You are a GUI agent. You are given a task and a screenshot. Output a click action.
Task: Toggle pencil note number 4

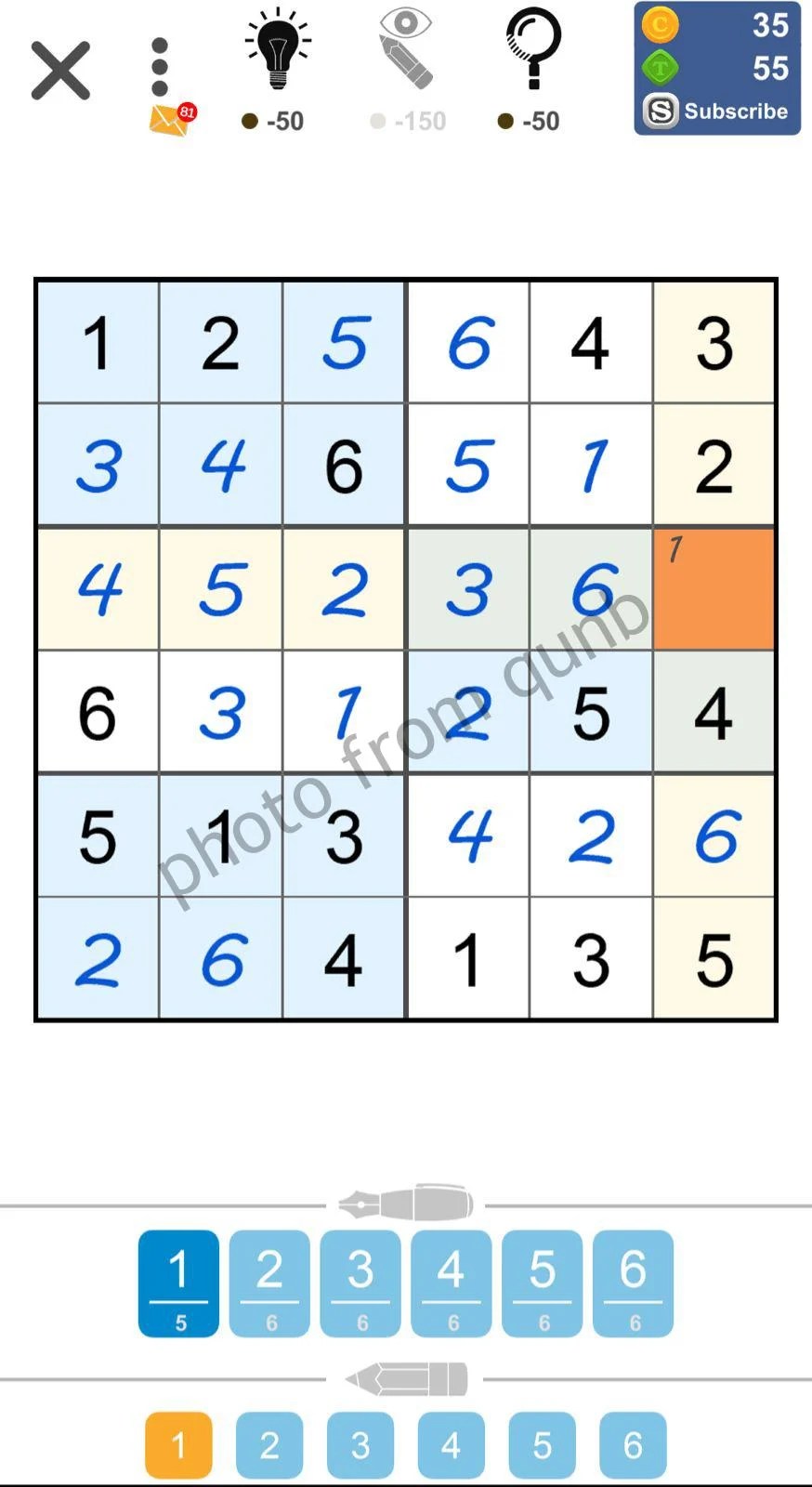(x=451, y=1444)
